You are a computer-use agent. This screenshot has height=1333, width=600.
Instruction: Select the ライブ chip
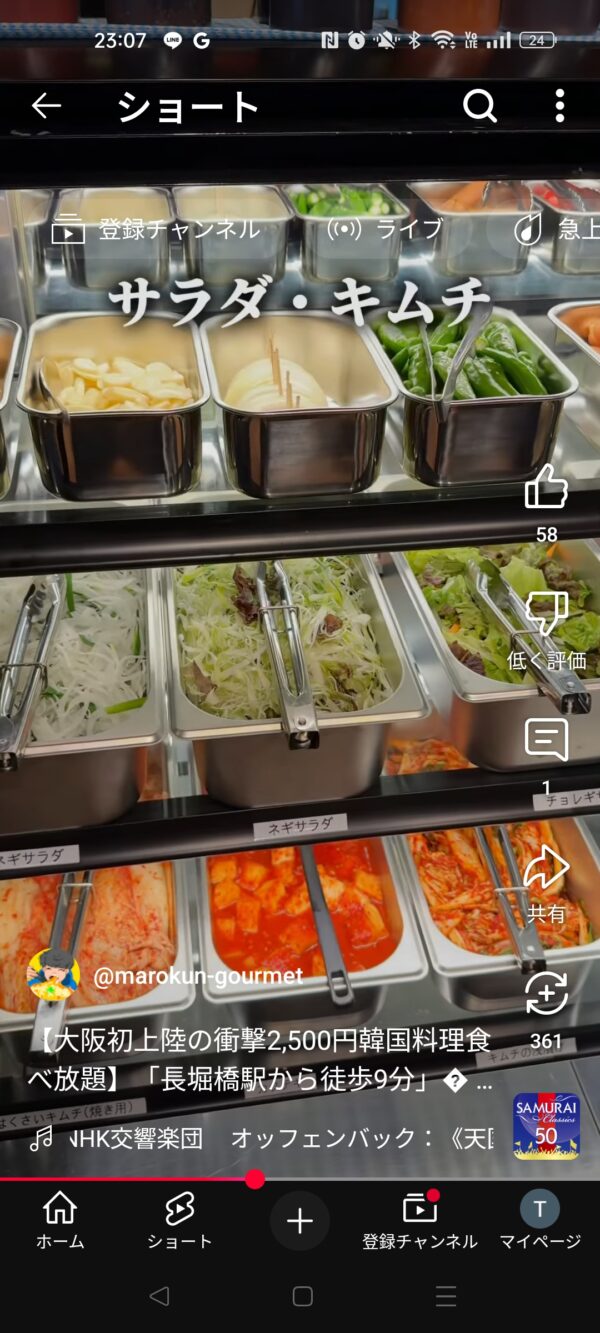pos(386,229)
